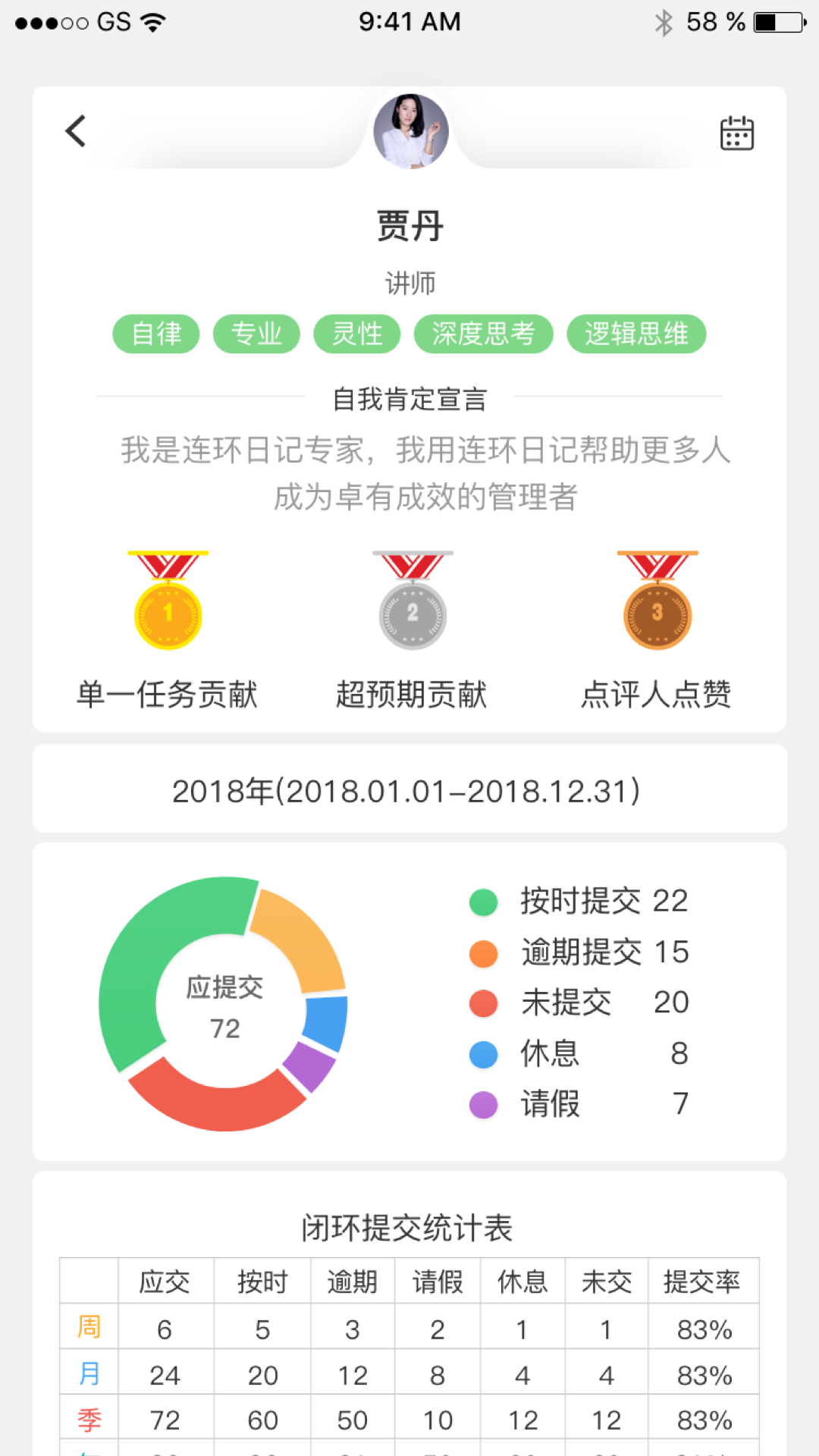Screen dimensions: 819x1456
Task: Tap the 自律 tag
Action: [155, 333]
